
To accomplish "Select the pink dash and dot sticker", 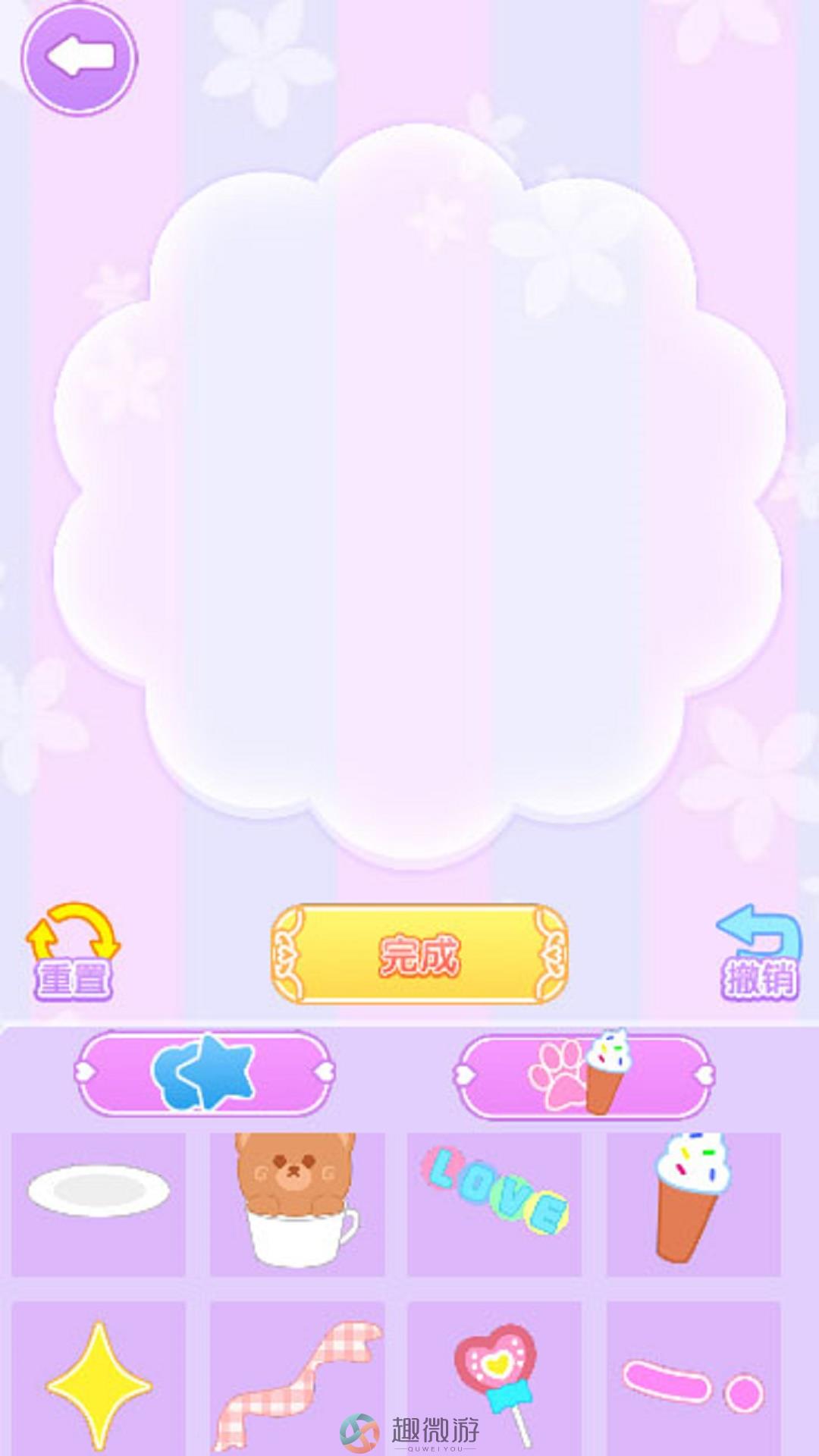I will [x=693, y=1382].
